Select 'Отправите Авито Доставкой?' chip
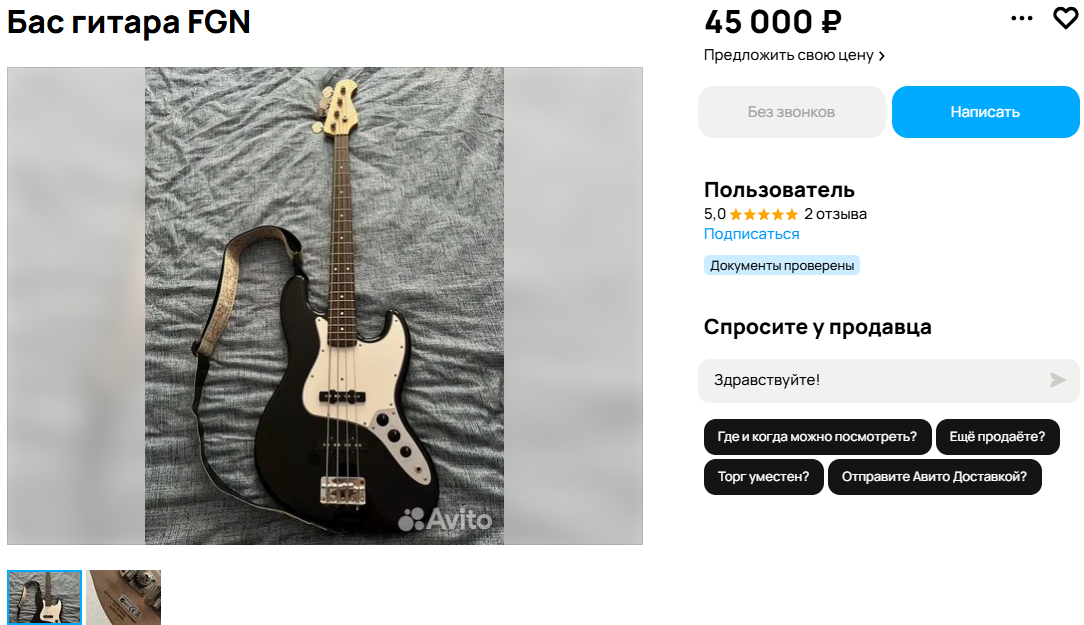The height and width of the screenshot is (625, 1084). click(x=934, y=477)
